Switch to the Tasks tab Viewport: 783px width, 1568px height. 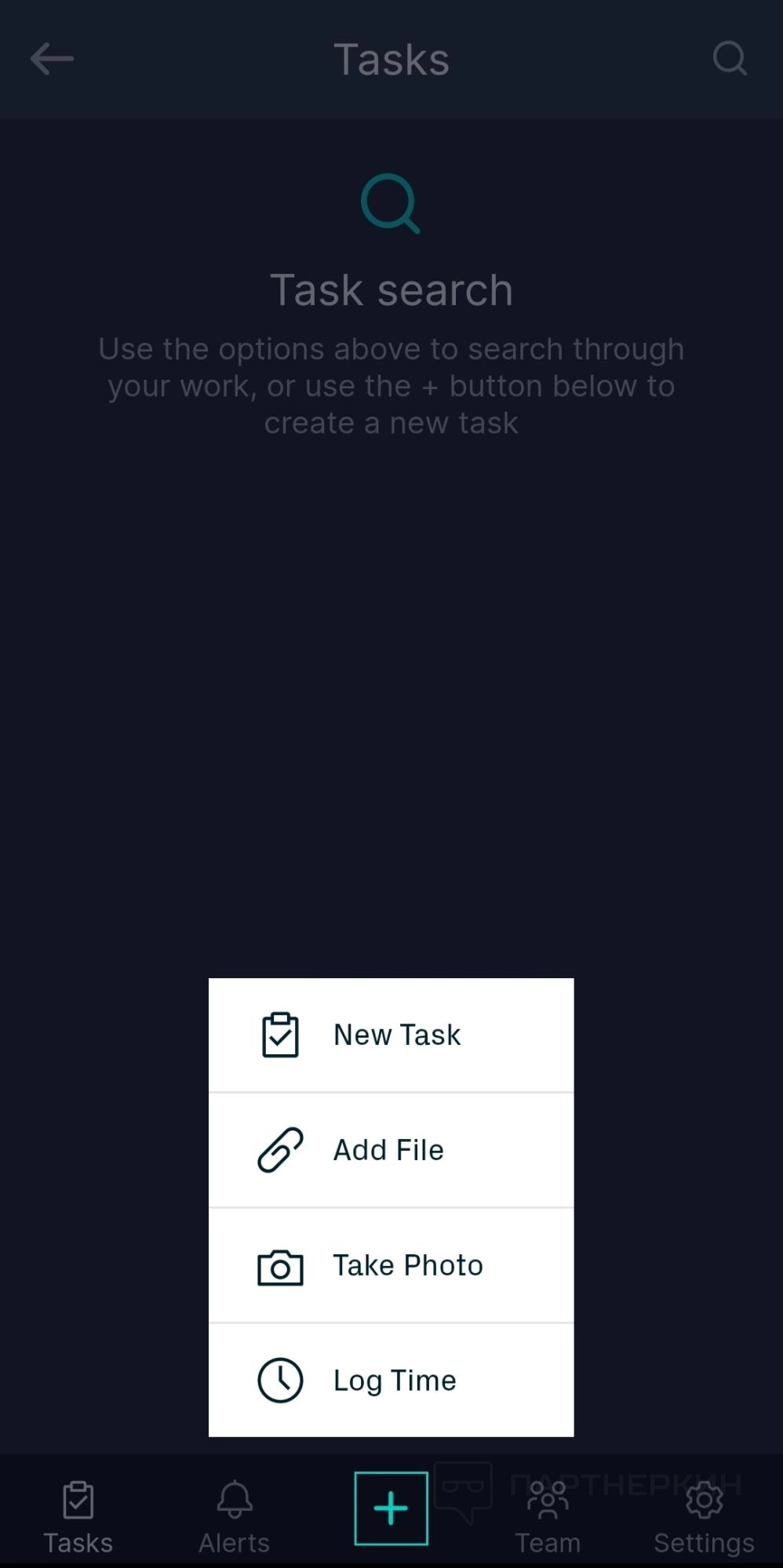[x=78, y=1517]
